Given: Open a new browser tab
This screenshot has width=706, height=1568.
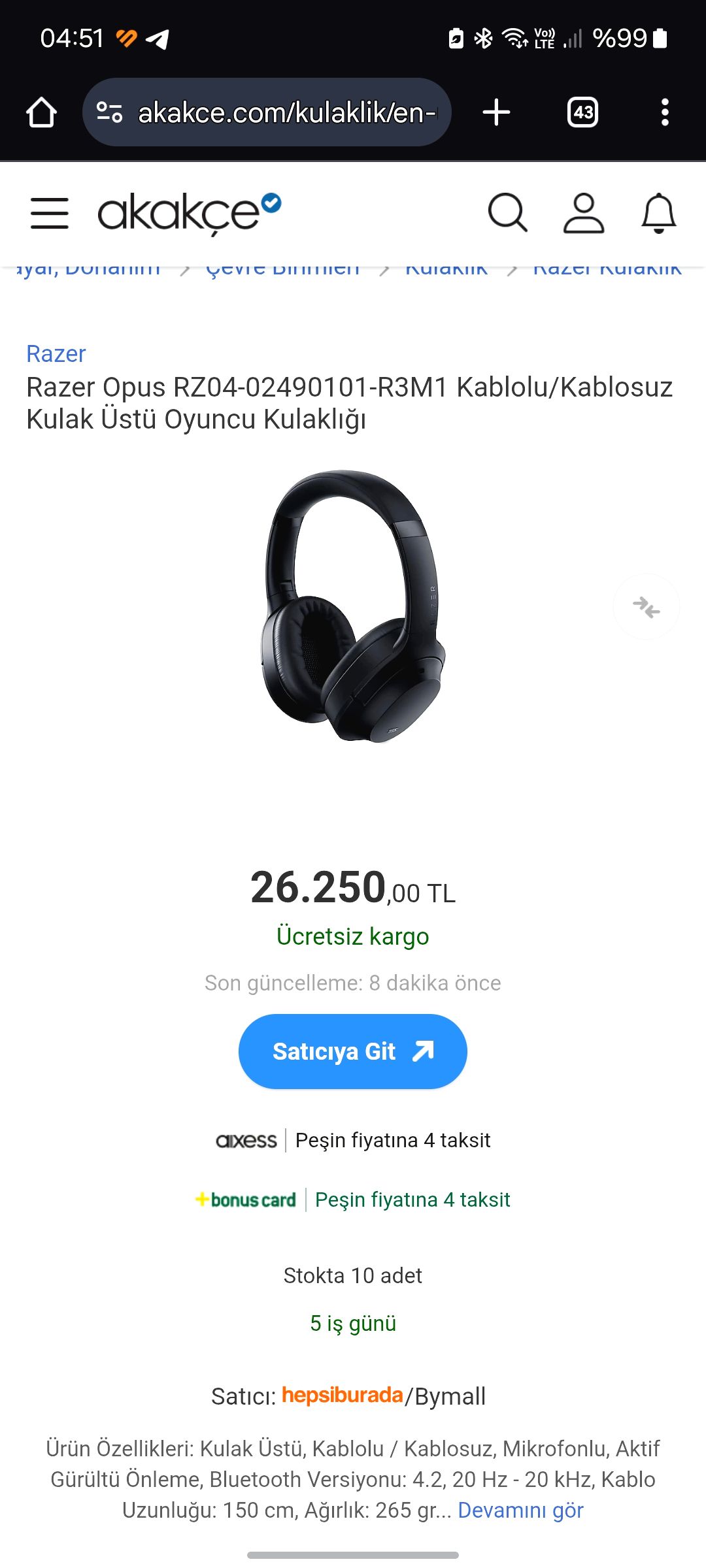Looking at the screenshot, I should [x=496, y=112].
